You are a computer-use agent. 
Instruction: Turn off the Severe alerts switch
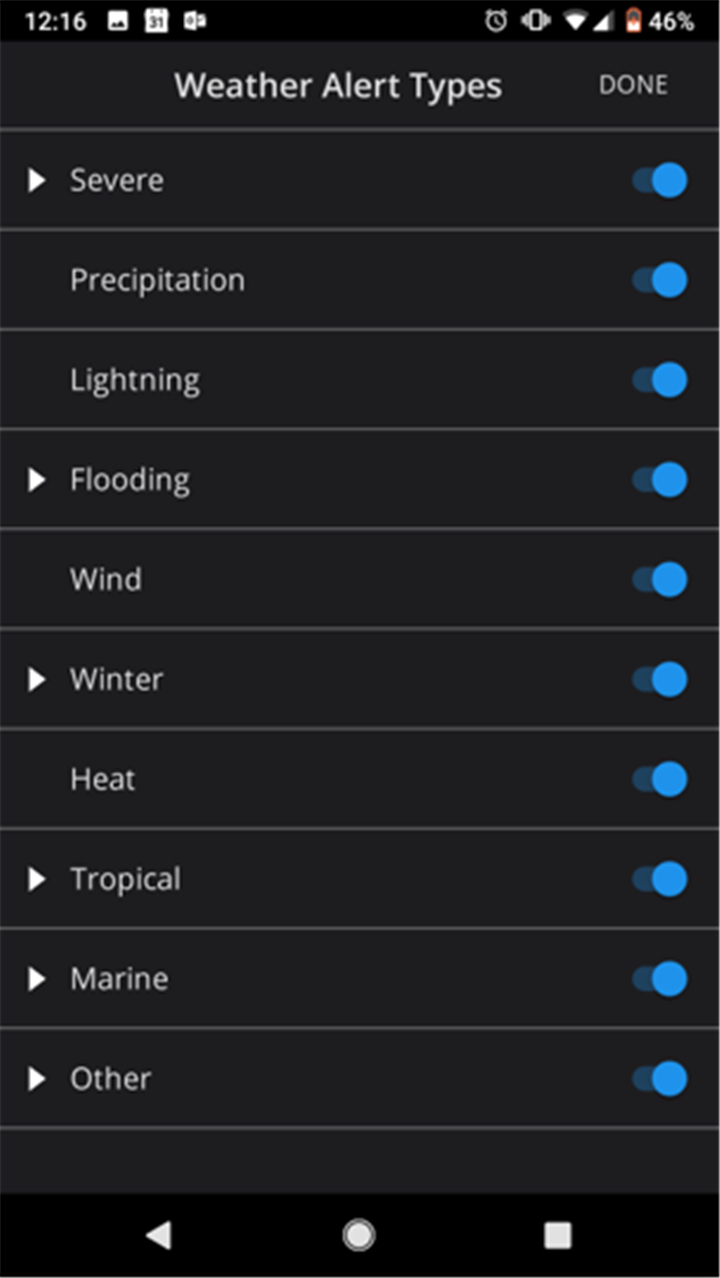coord(659,180)
